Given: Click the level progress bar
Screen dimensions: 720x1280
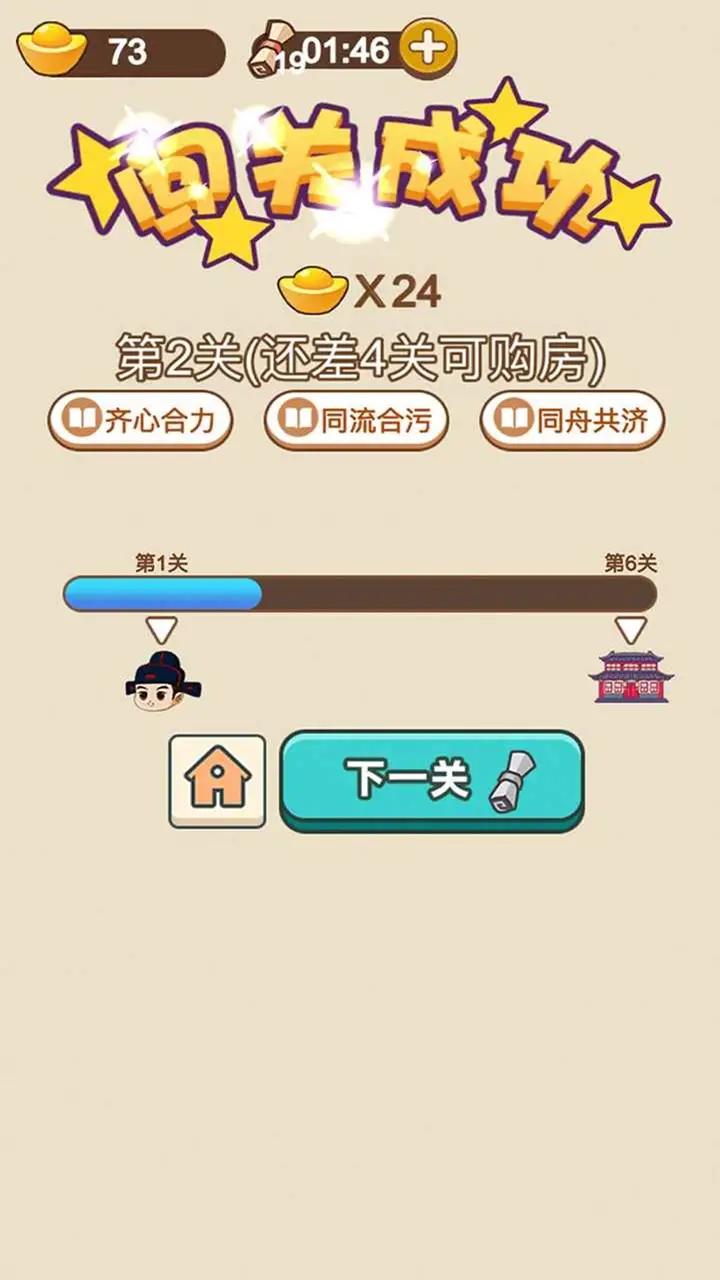Looking at the screenshot, I should pyautogui.click(x=360, y=592).
